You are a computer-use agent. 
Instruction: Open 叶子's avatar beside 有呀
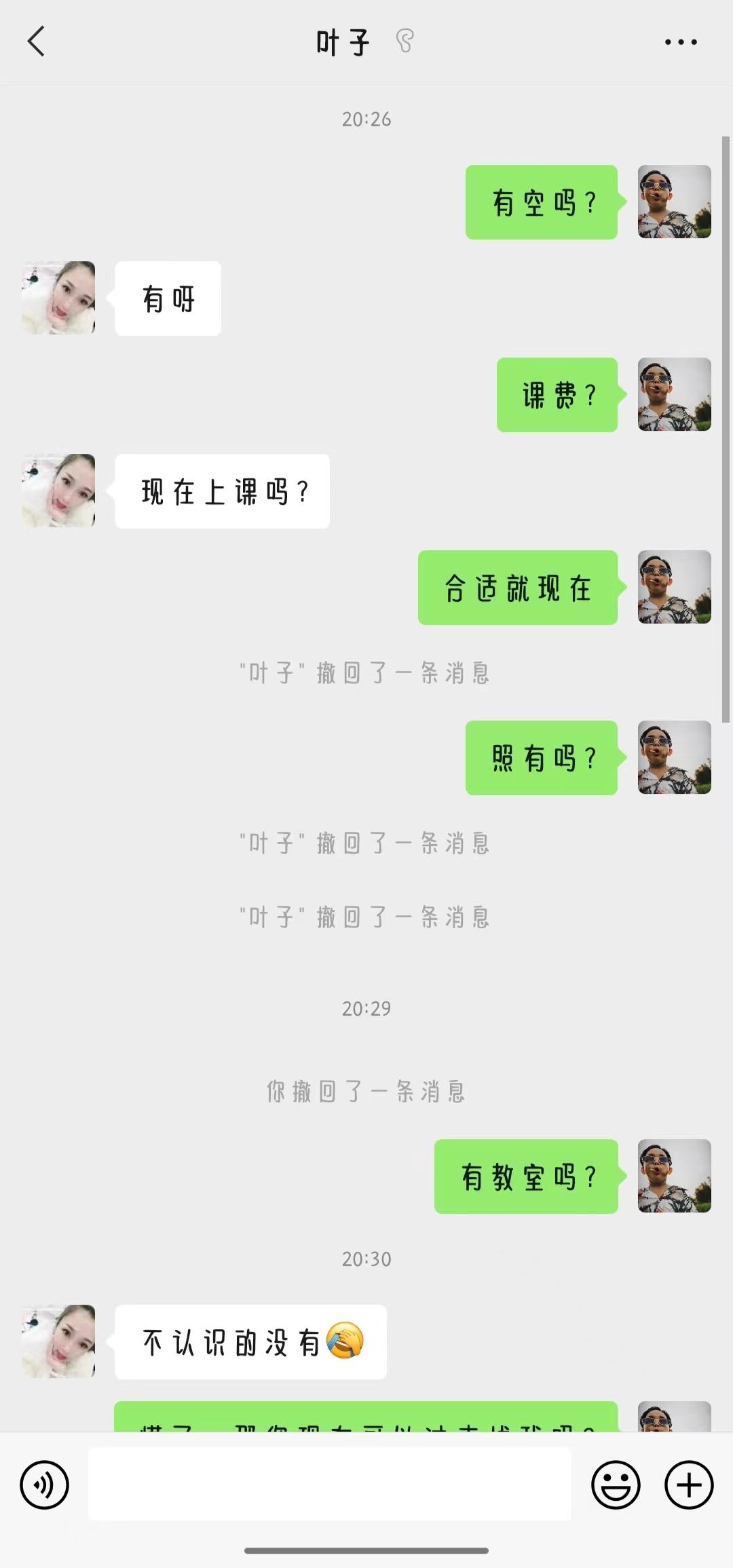[x=58, y=298]
